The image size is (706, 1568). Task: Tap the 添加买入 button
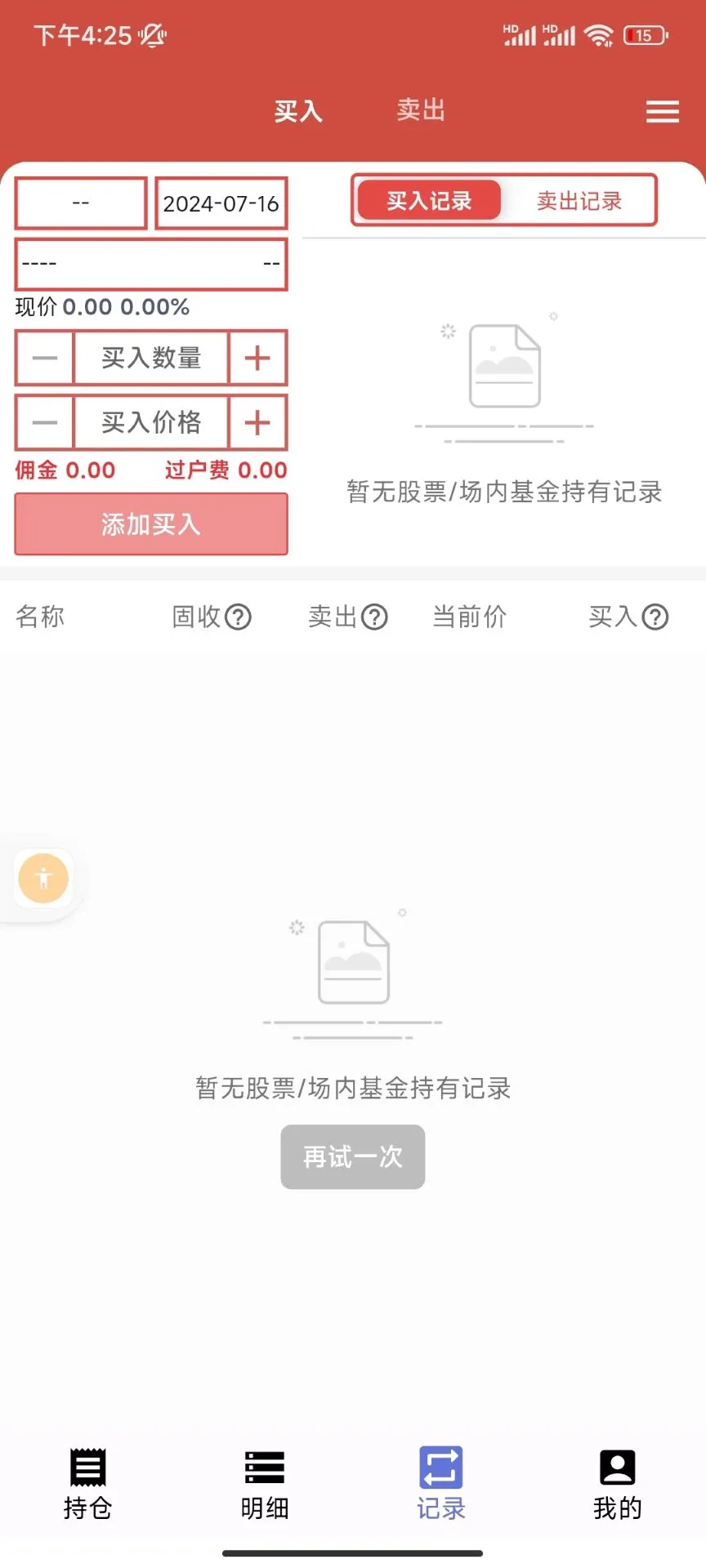pos(151,524)
